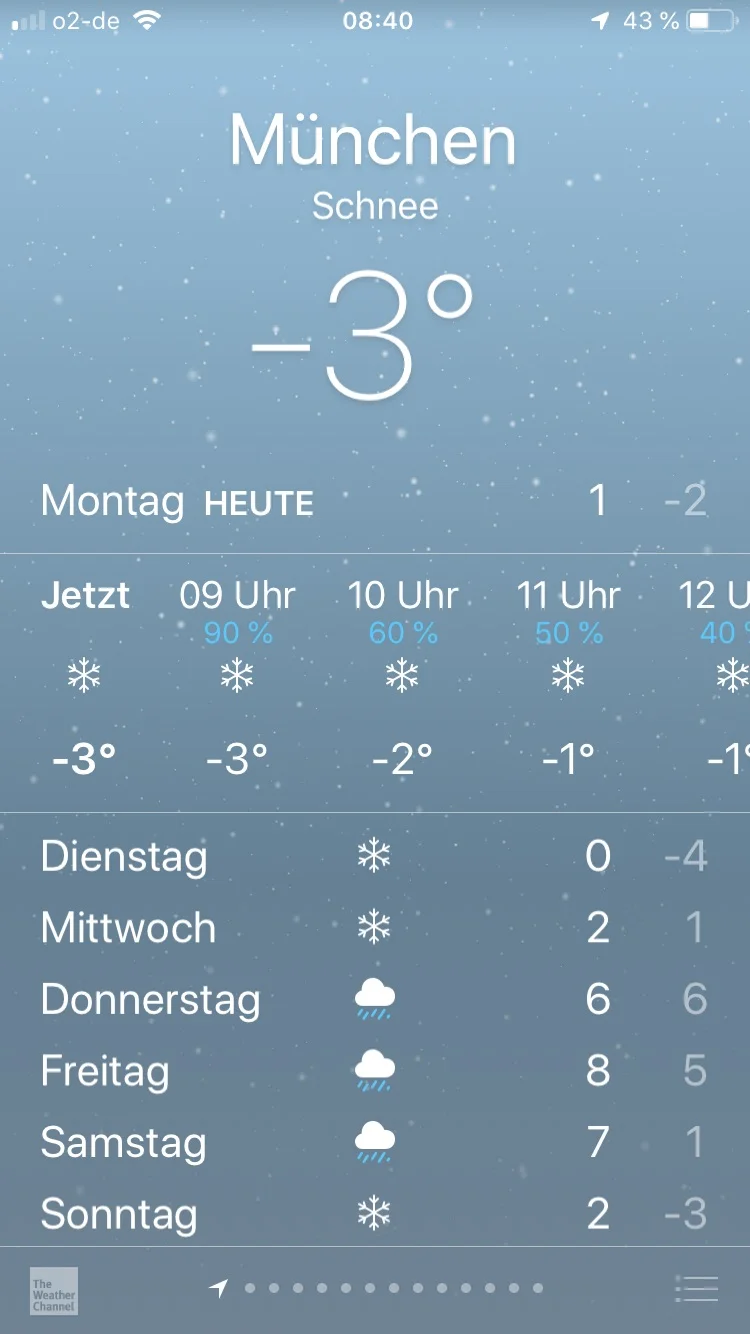750x1334 pixels.
Task: Tap the page indicator dots
Action: coord(376,1289)
